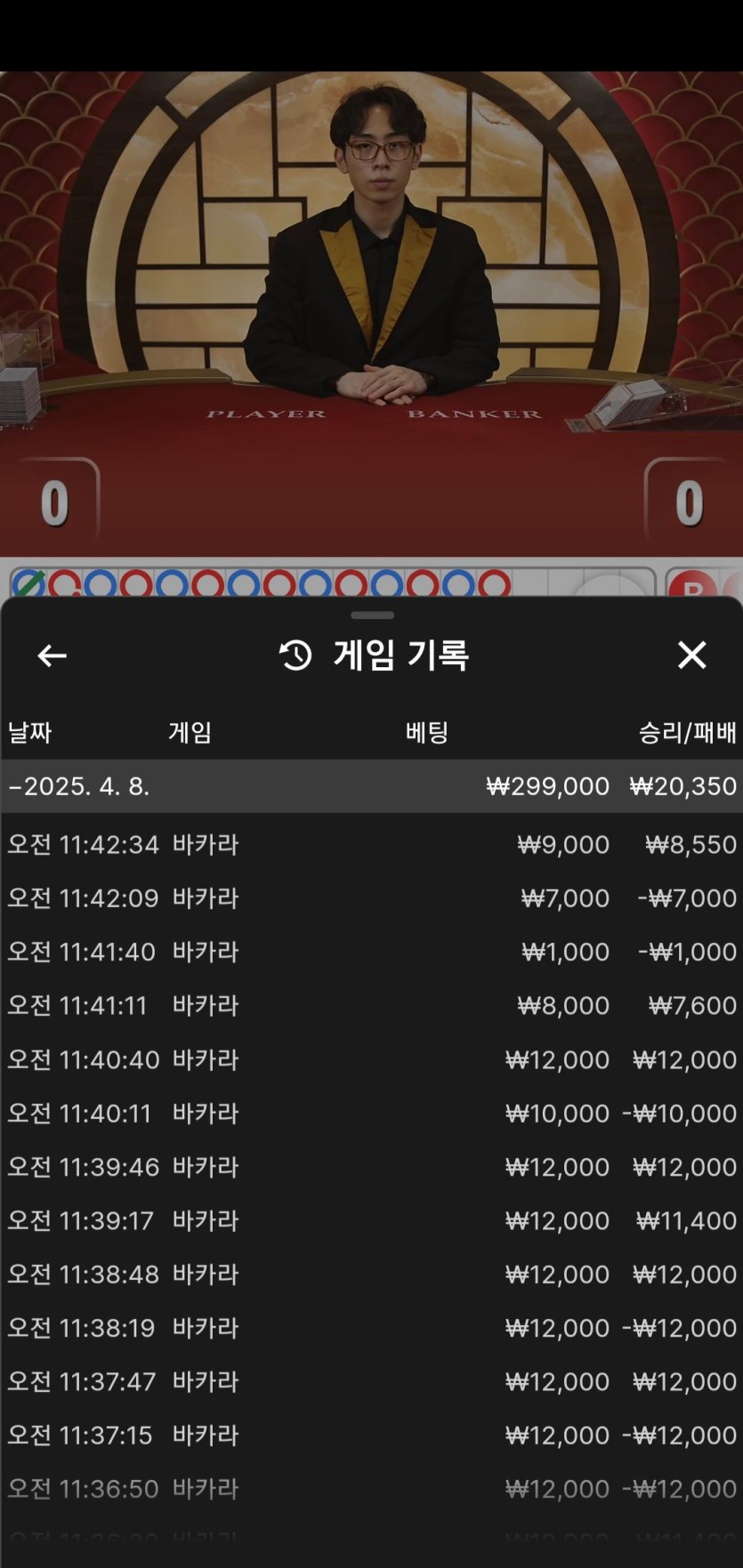Select the first blue Player circle in the bead road
Screen dimensions: 743x1568
98,583
